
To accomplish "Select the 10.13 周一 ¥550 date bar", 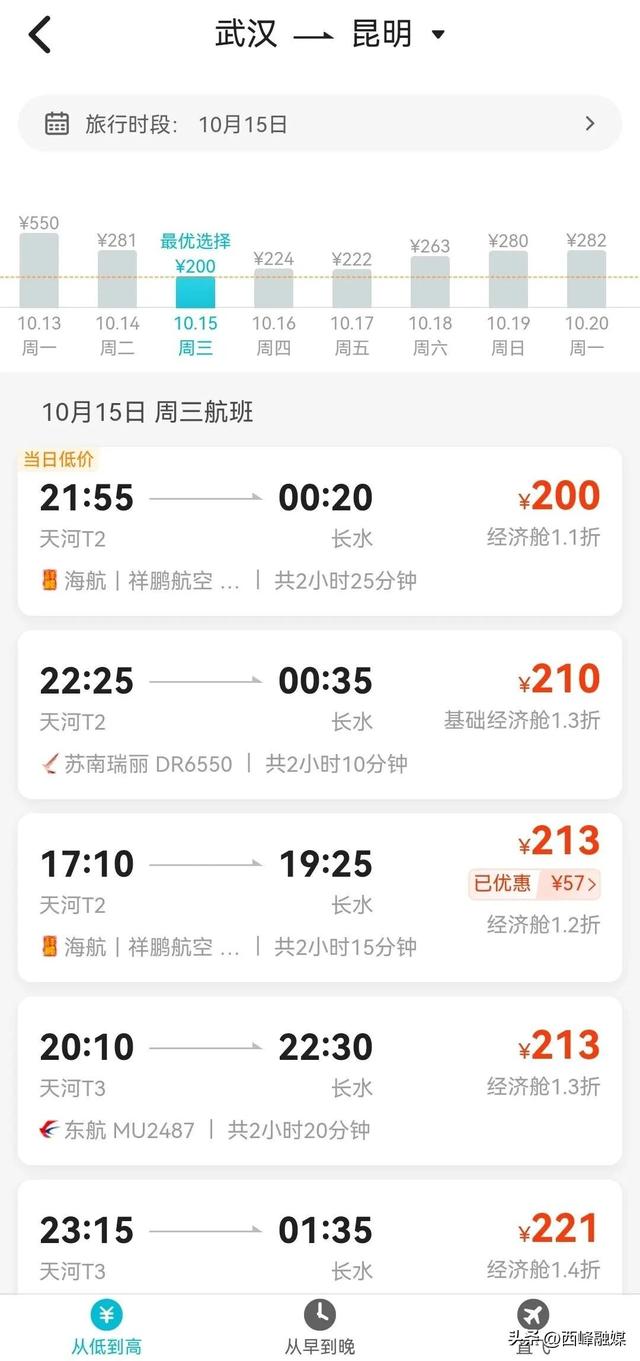I will click(x=39, y=285).
